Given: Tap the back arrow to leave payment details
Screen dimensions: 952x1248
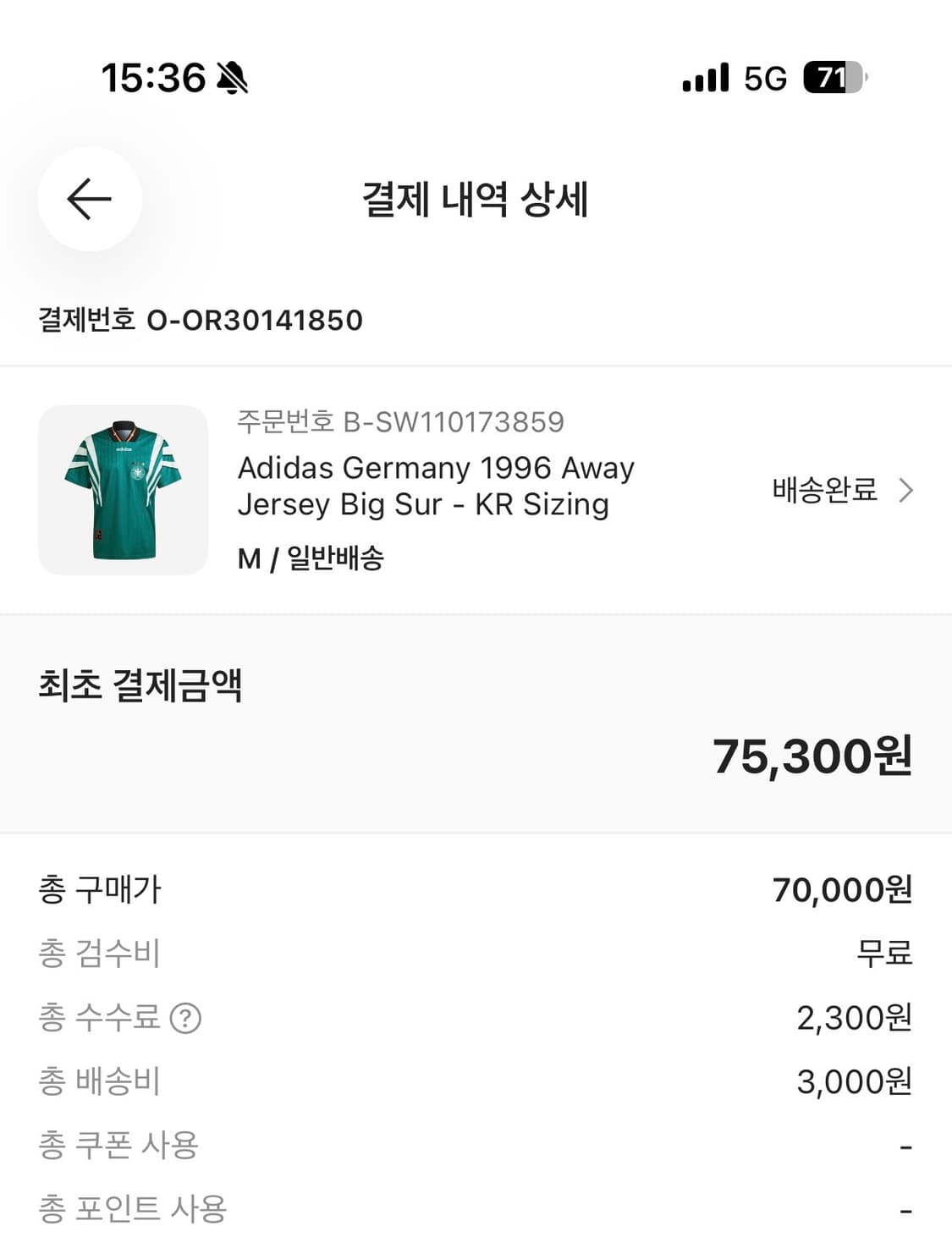Looking at the screenshot, I should 88,199.
